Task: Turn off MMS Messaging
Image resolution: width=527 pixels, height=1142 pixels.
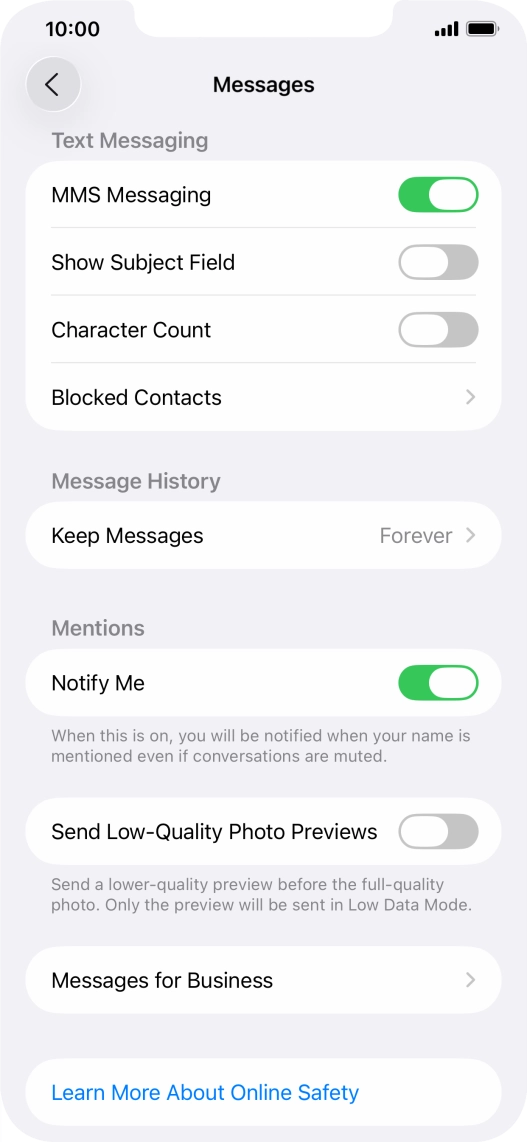Action: point(438,195)
